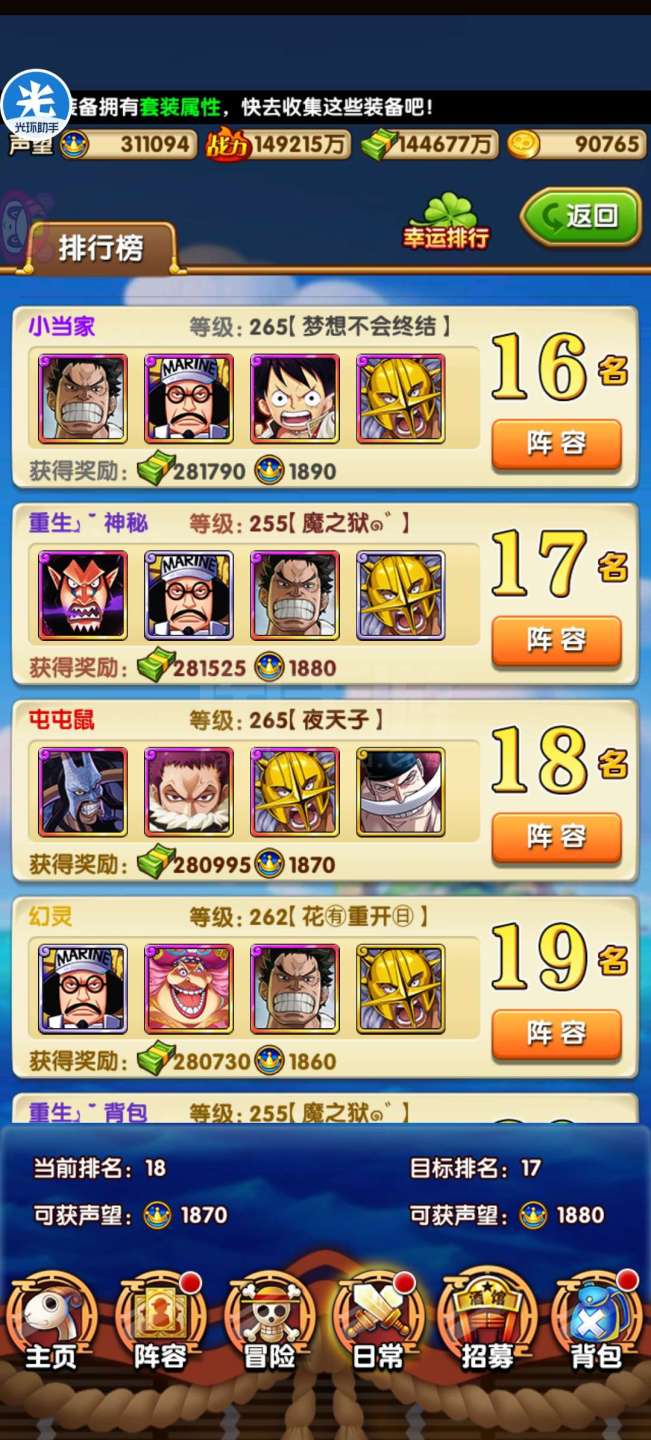View 阵容 lineup of rank 18 player 屯屯鼠

point(556,837)
